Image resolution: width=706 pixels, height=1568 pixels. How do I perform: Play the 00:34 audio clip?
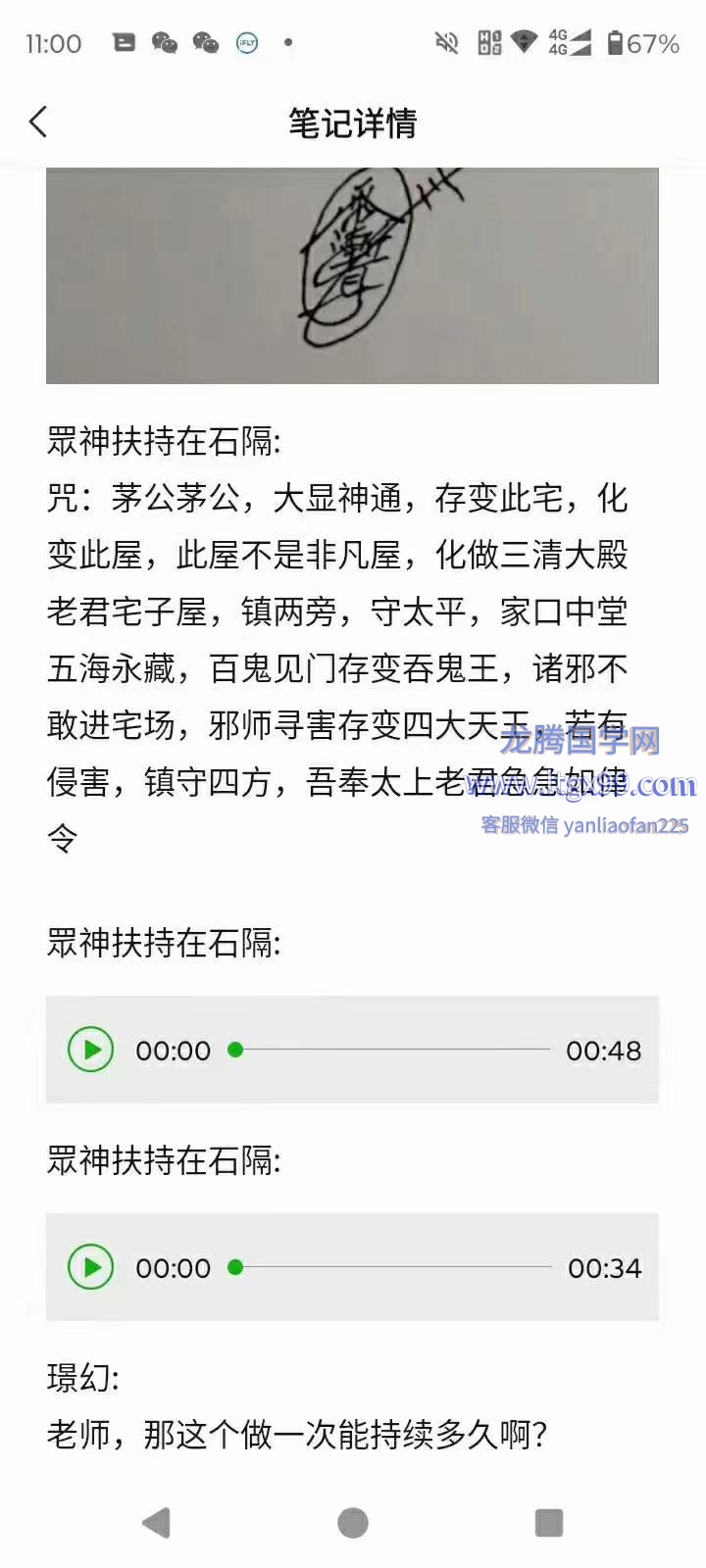click(x=91, y=1267)
